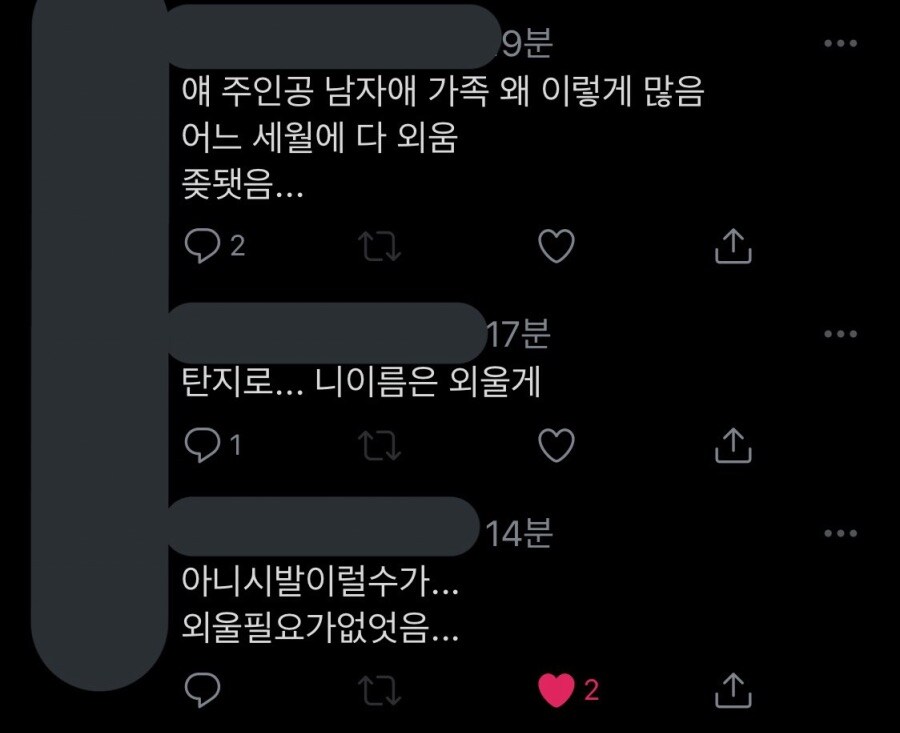Reply to the tweet posted 19분 ago
Screen dimensions: 900x733
[x=202, y=246]
